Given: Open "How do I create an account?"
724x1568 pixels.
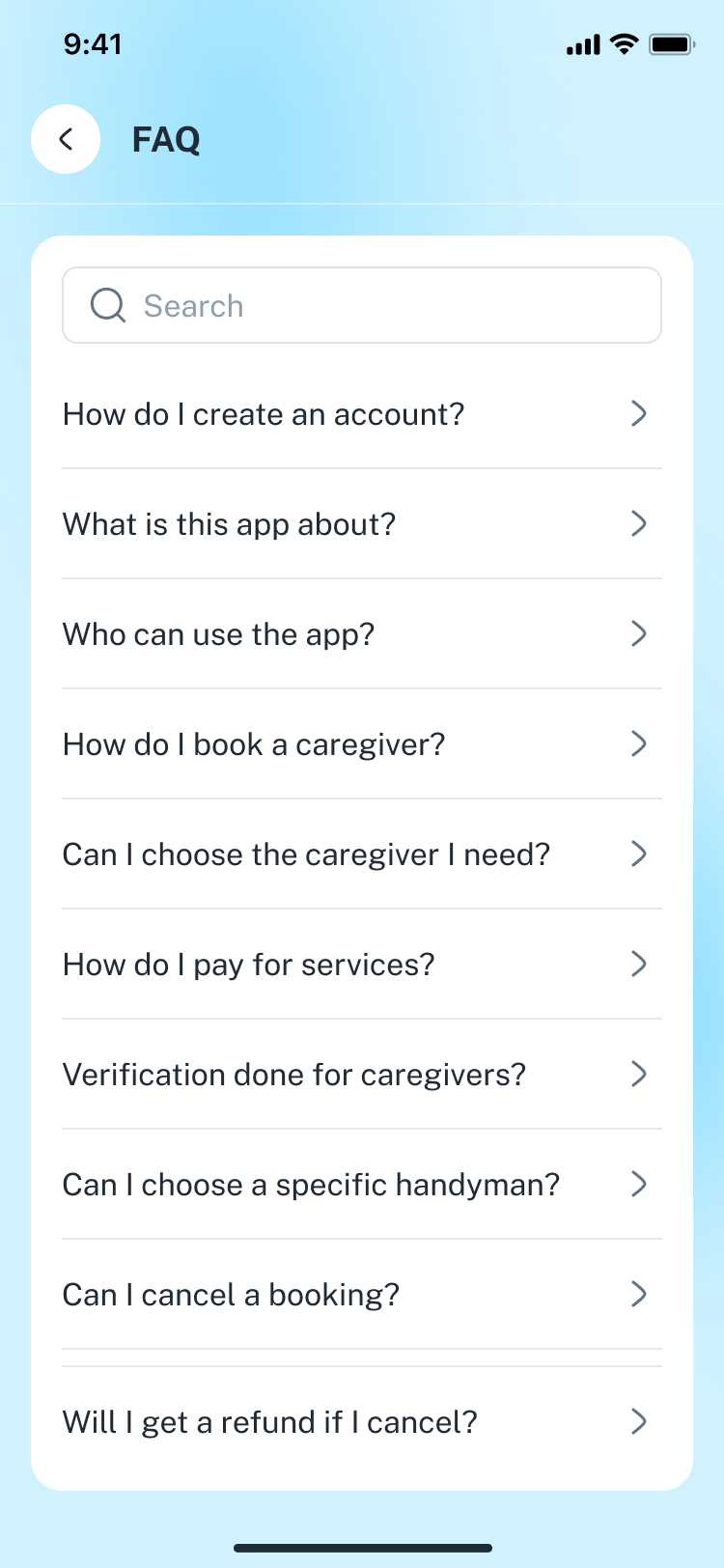Looking at the screenshot, I should (x=361, y=414).
